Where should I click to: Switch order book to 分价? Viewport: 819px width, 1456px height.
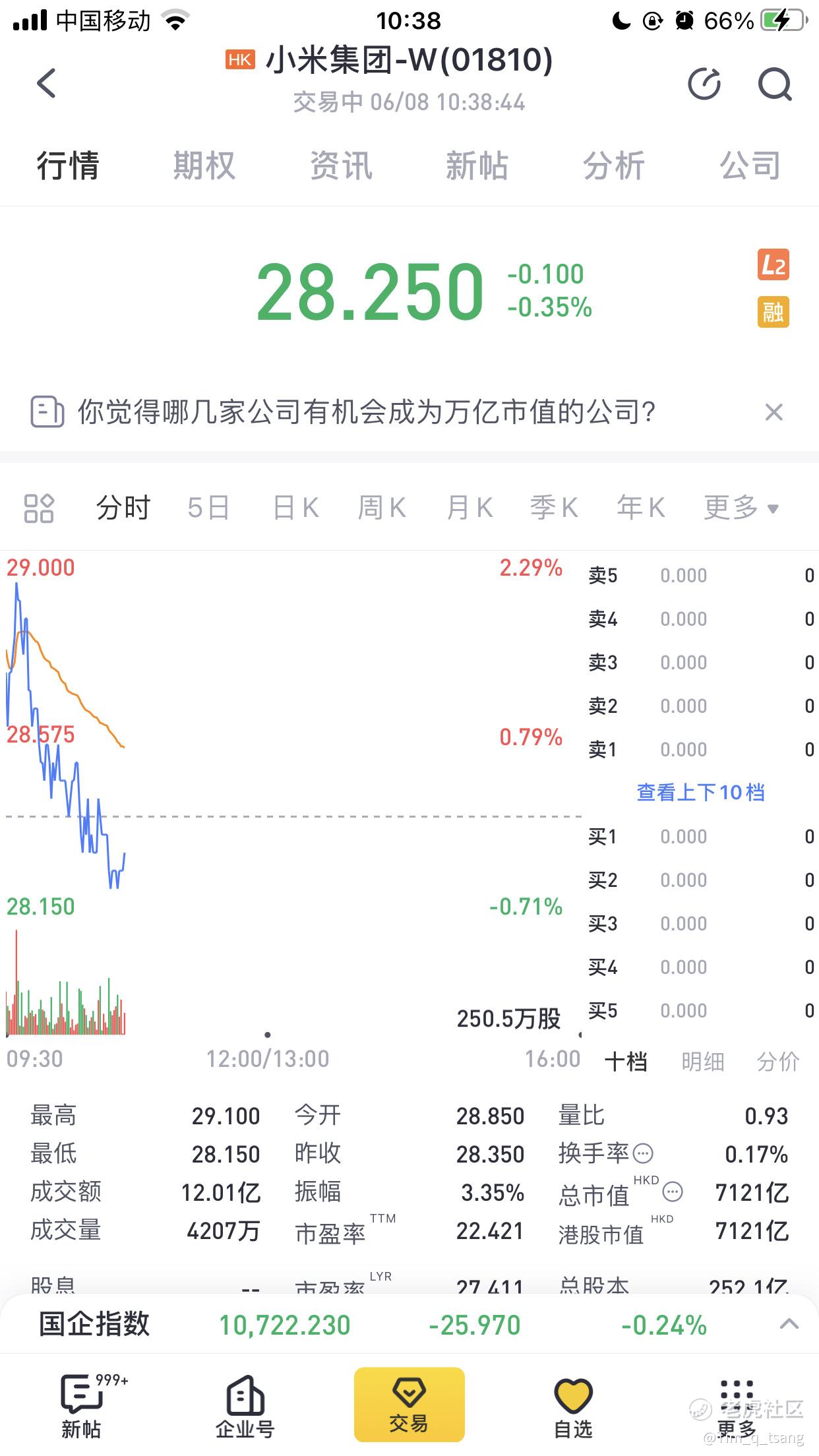[778, 1062]
